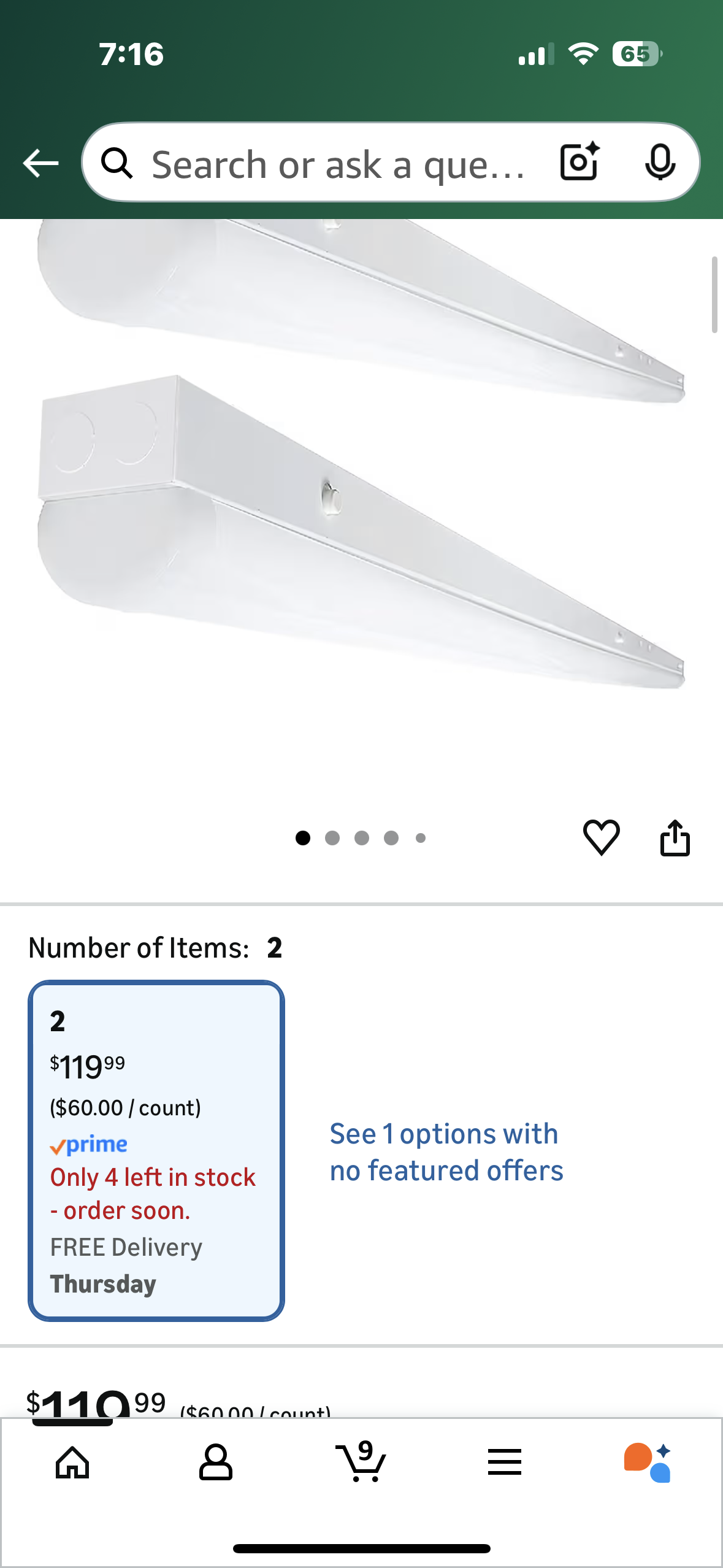The width and height of the screenshot is (723, 1568).
Task: Tap the first carousel dot
Action: 302,837
